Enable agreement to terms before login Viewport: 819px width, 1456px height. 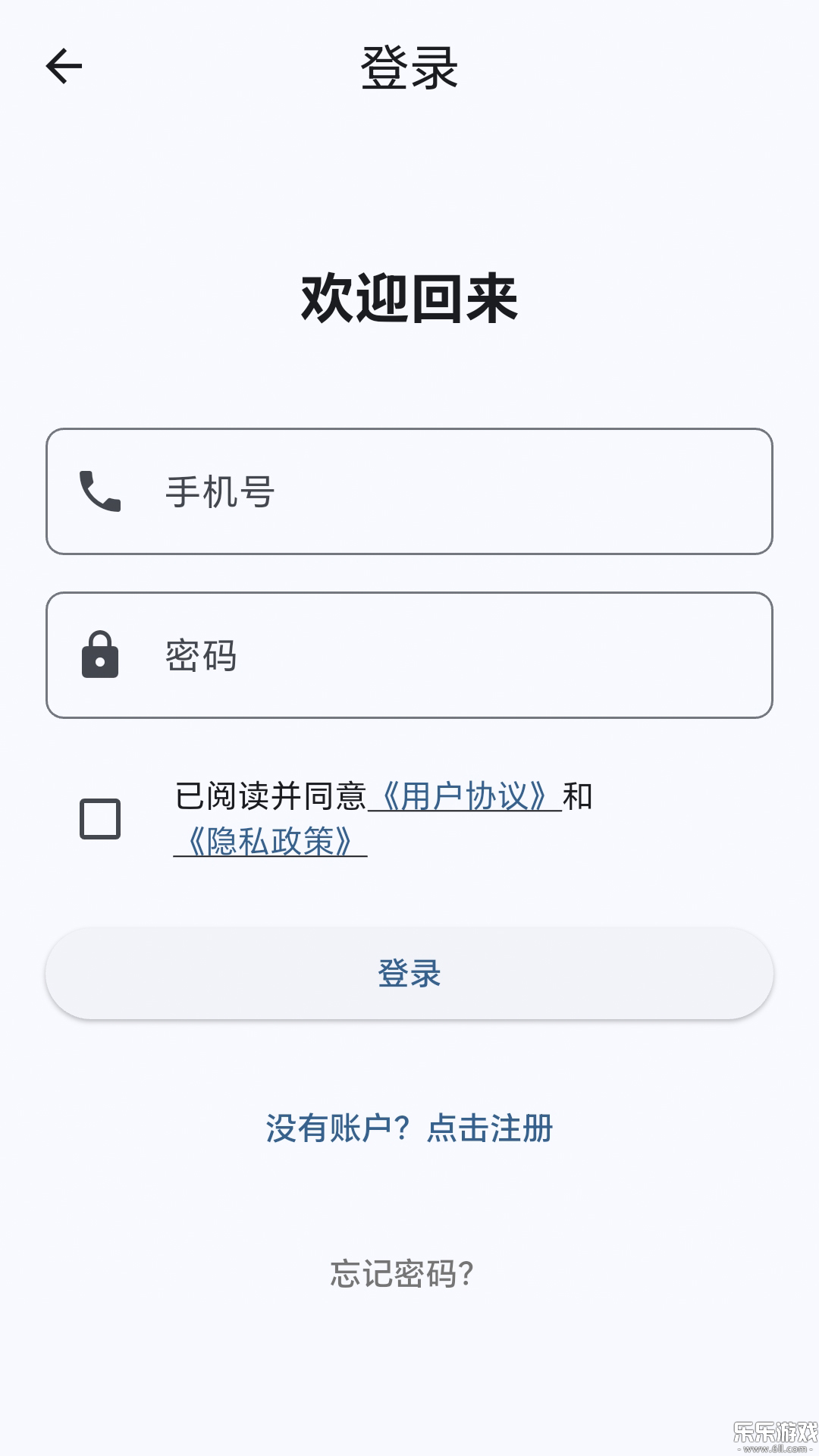pyautogui.click(x=99, y=817)
